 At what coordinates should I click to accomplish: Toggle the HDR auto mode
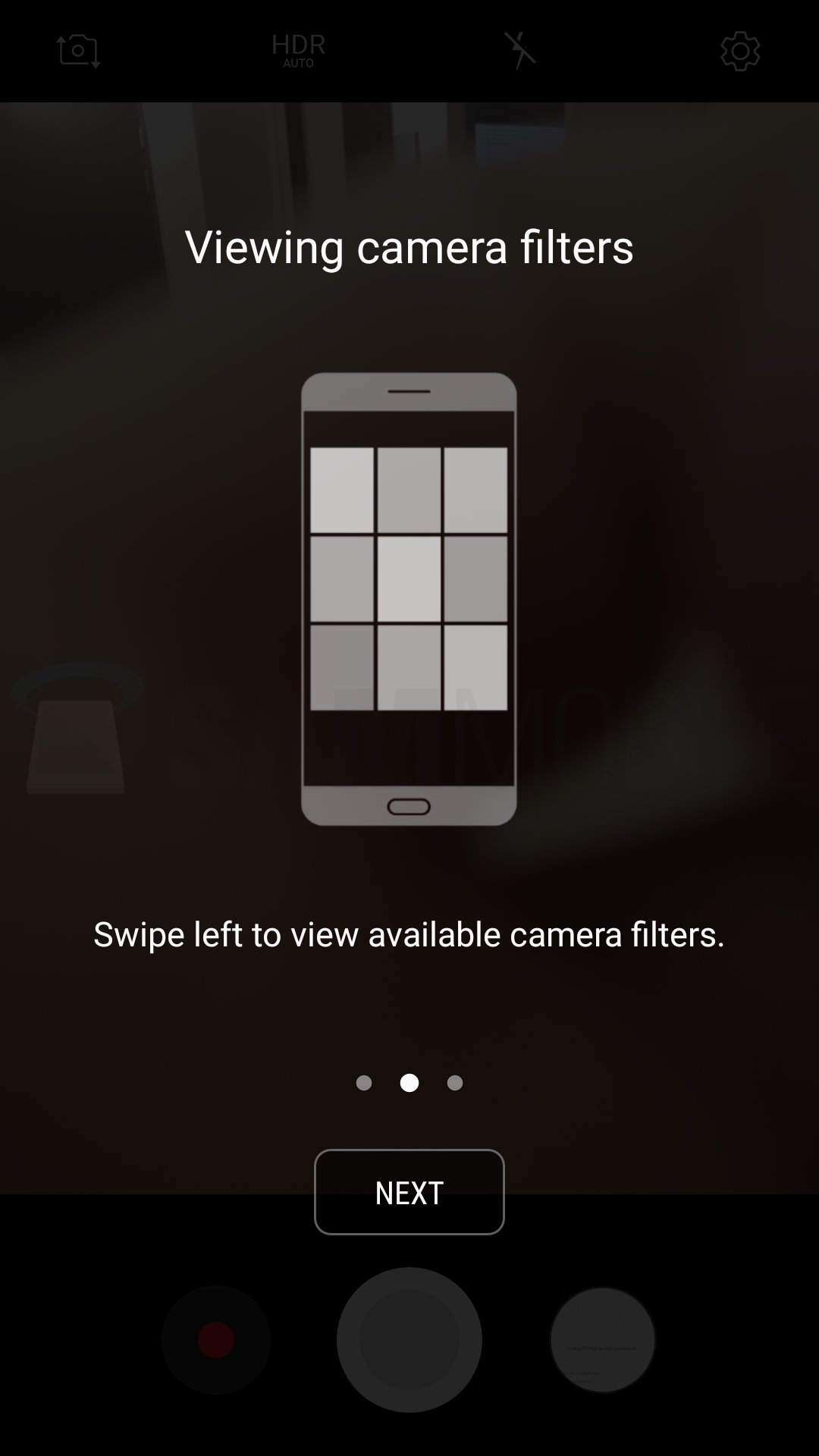298,50
